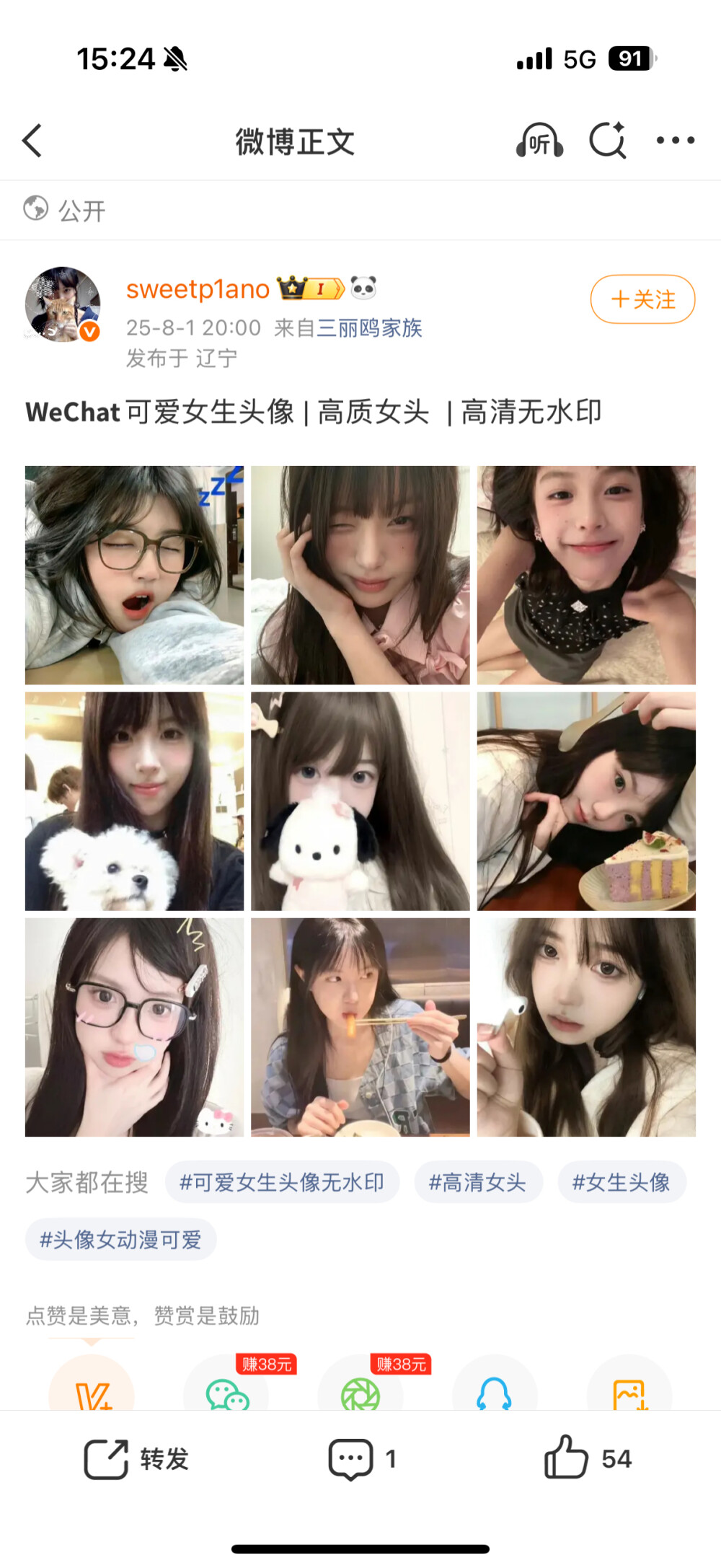View the photo of the yawning girl in glasses

(x=134, y=575)
